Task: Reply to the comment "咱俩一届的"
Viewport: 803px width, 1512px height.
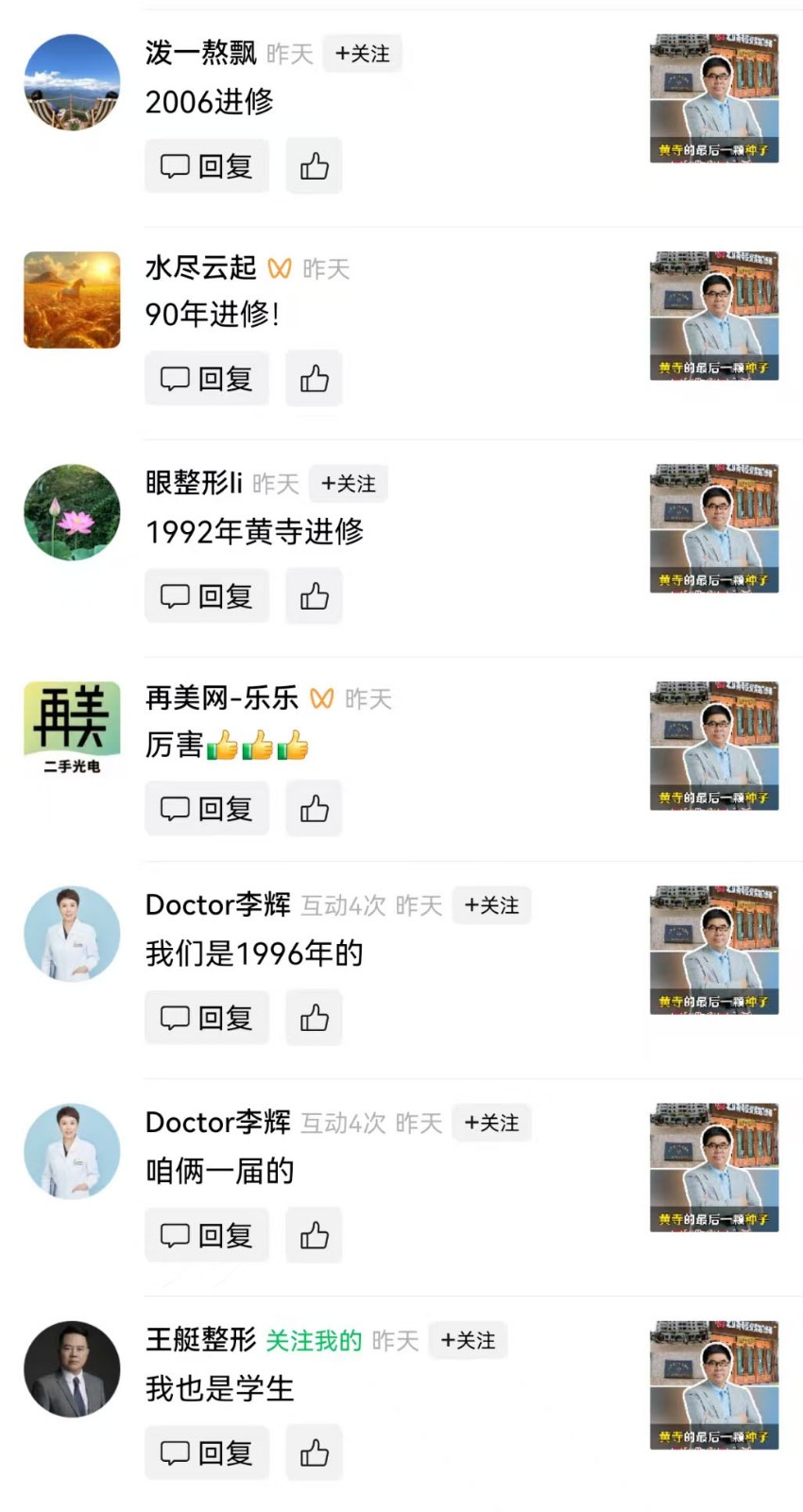Action: 207,1235
